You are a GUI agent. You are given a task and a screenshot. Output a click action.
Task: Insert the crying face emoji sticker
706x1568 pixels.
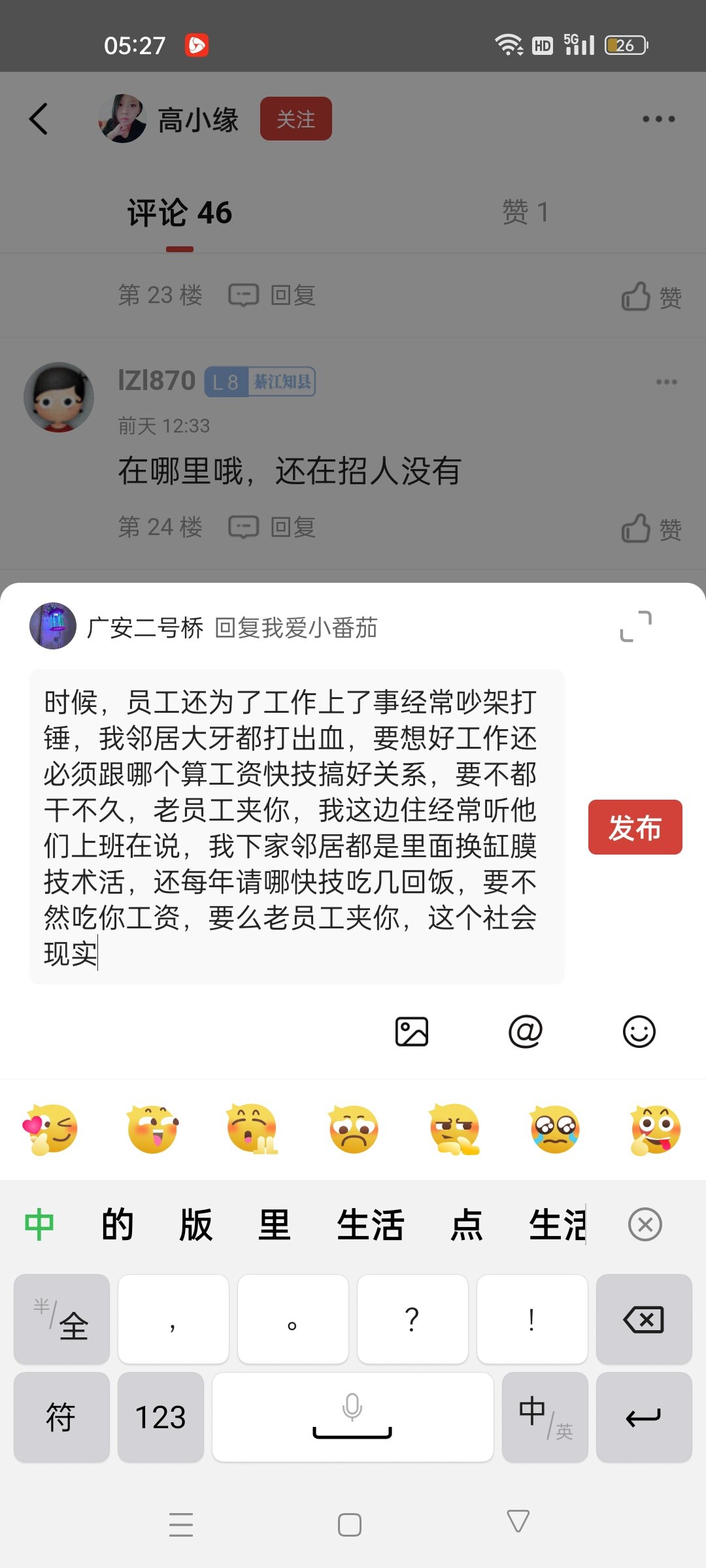point(555,1129)
